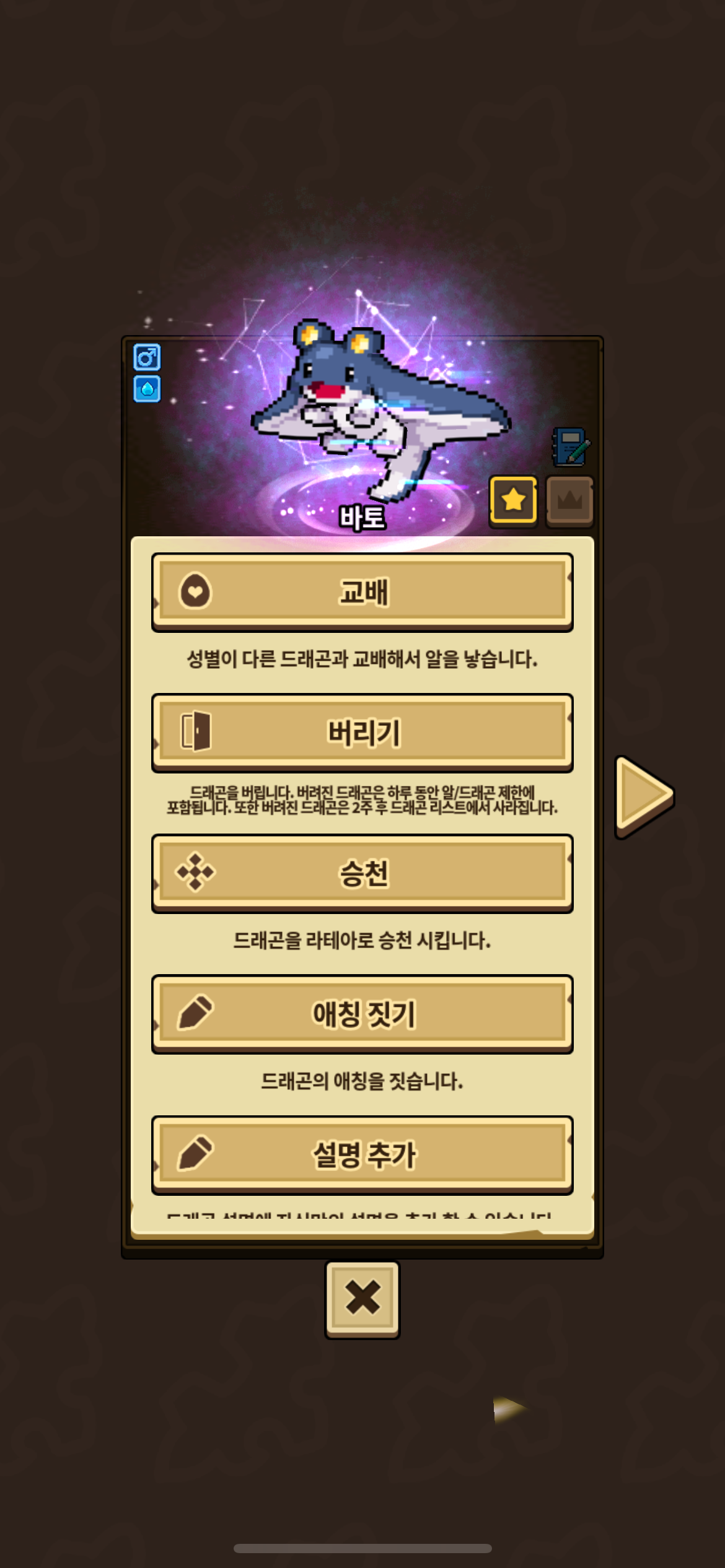The width and height of the screenshot is (725, 1568).
Task: Open the notebook with pencil icon
Action: pos(570,446)
